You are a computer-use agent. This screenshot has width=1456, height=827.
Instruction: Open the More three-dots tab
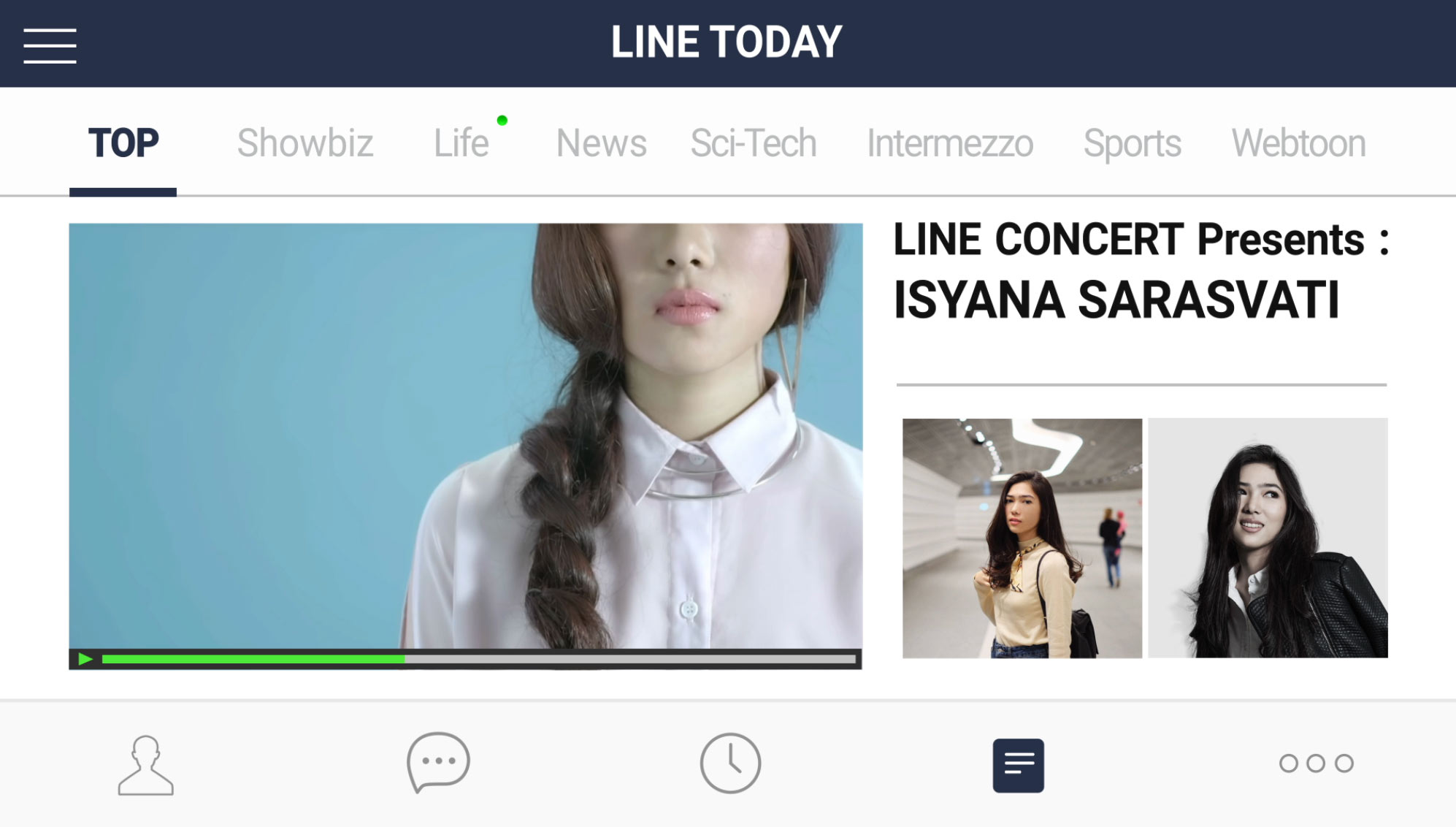(1316, 763)
